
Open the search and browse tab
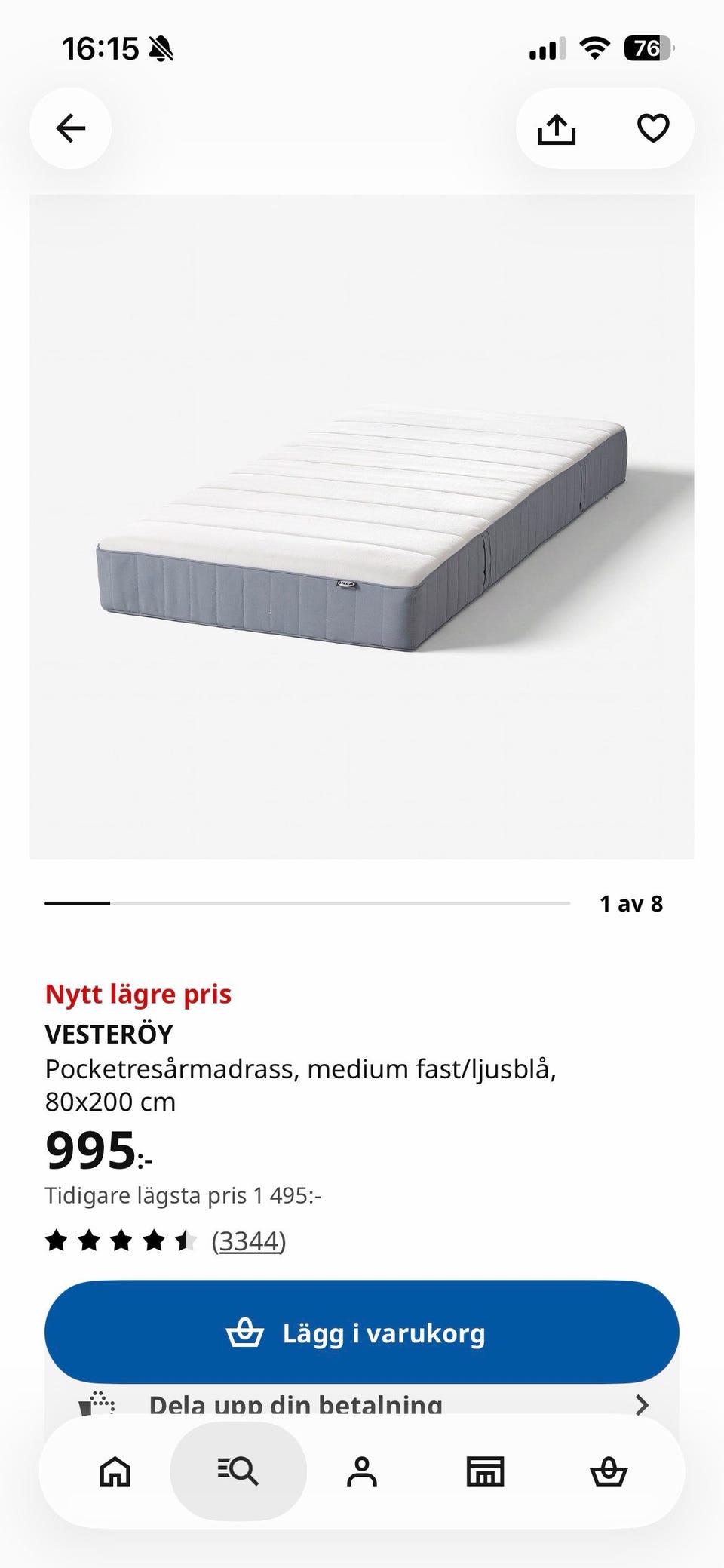[238, 1471]
